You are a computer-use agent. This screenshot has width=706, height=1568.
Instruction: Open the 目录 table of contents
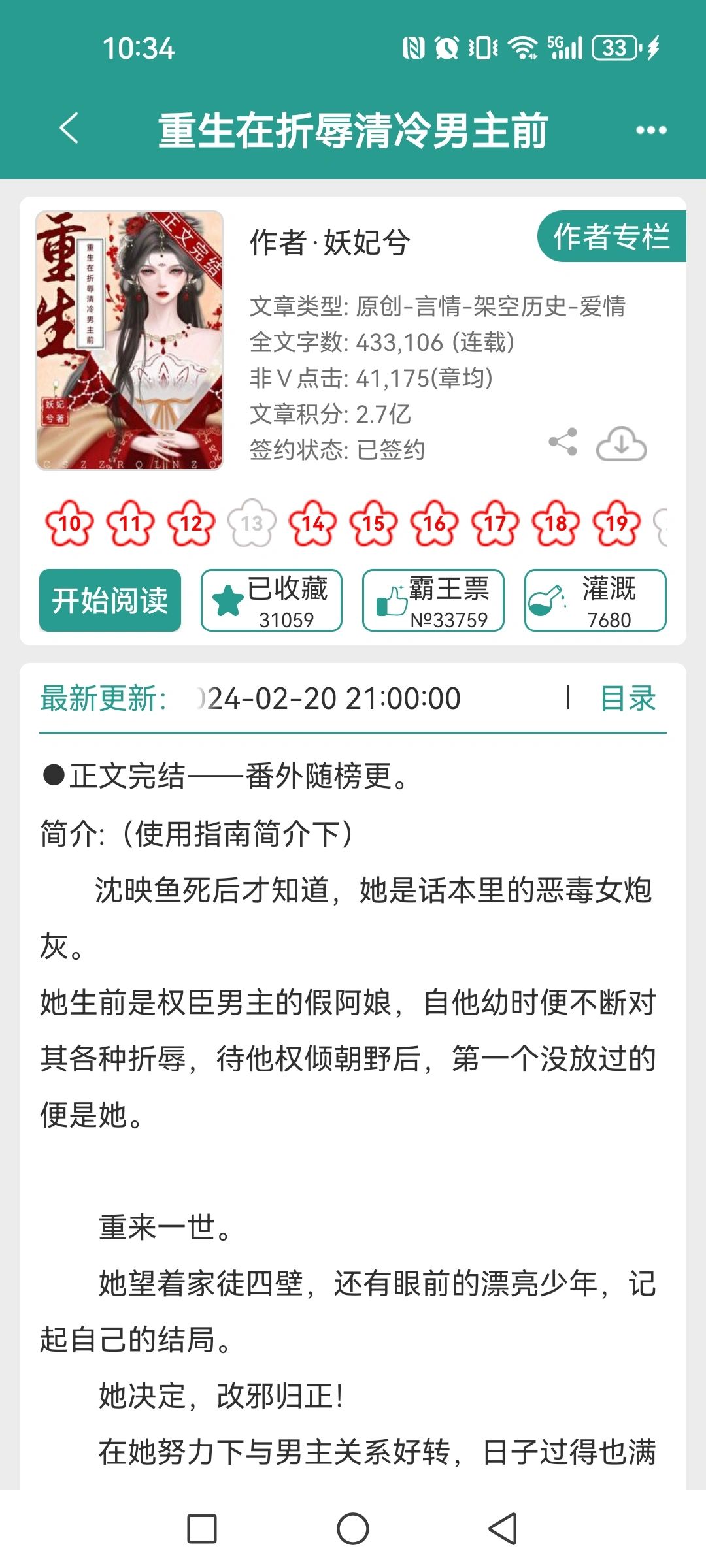pos(628,698)
